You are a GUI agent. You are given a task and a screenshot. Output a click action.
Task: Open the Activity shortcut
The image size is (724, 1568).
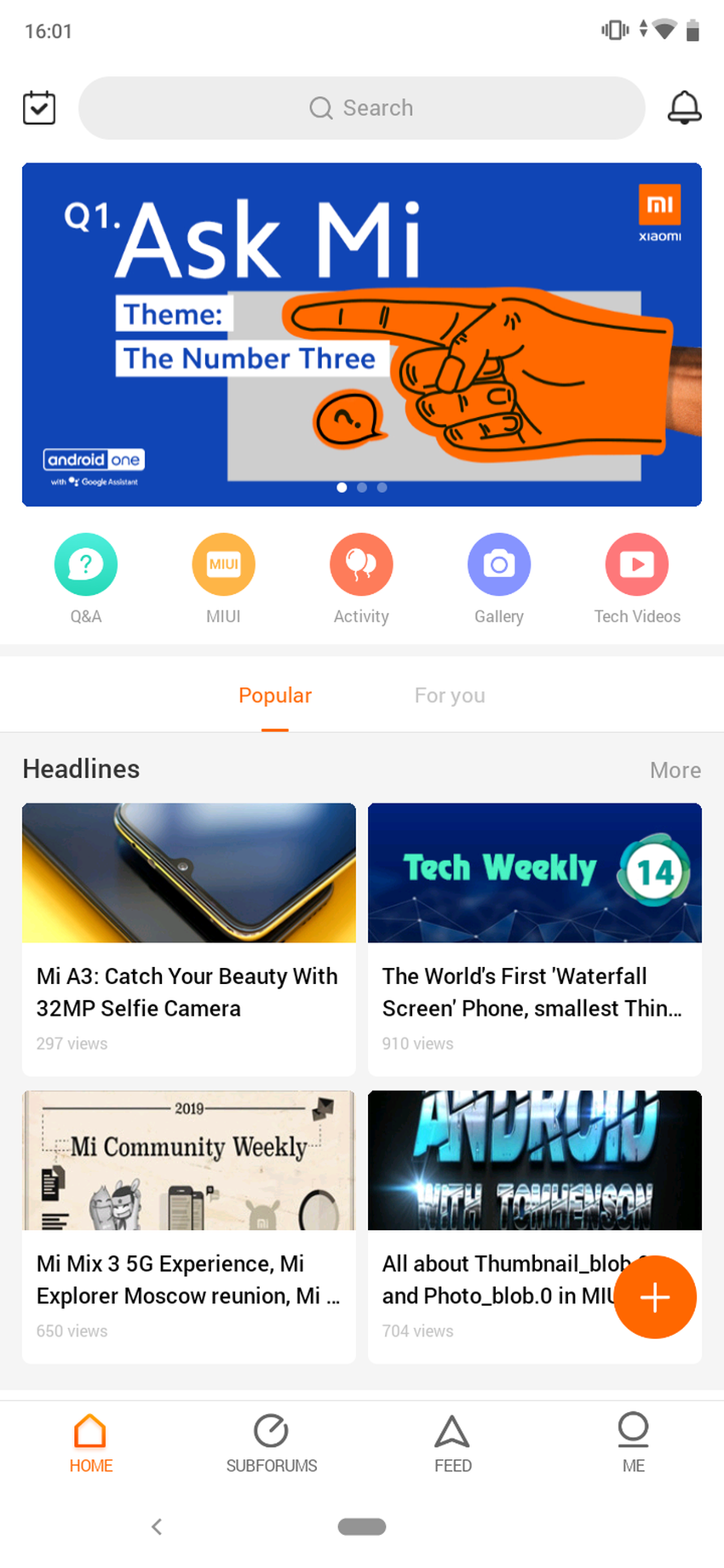[x=361, y=564]
